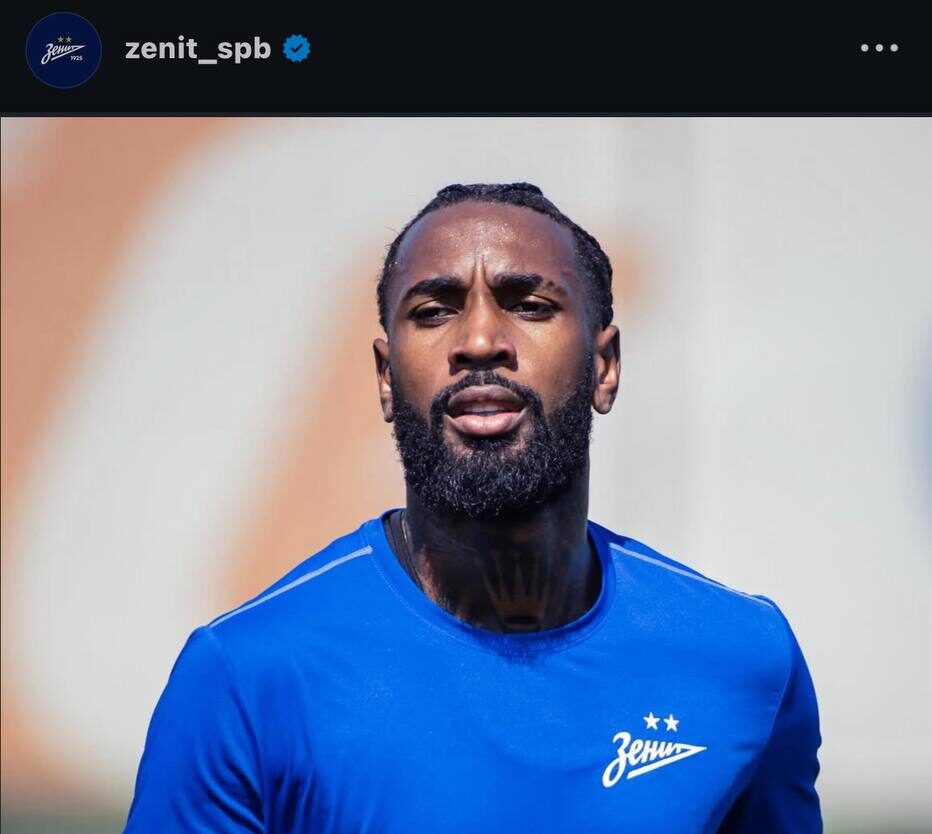The height and width of the screenshot is (834, 932).
Task: Open the post's three-dot overflow menu
Action: pos(878,48)
